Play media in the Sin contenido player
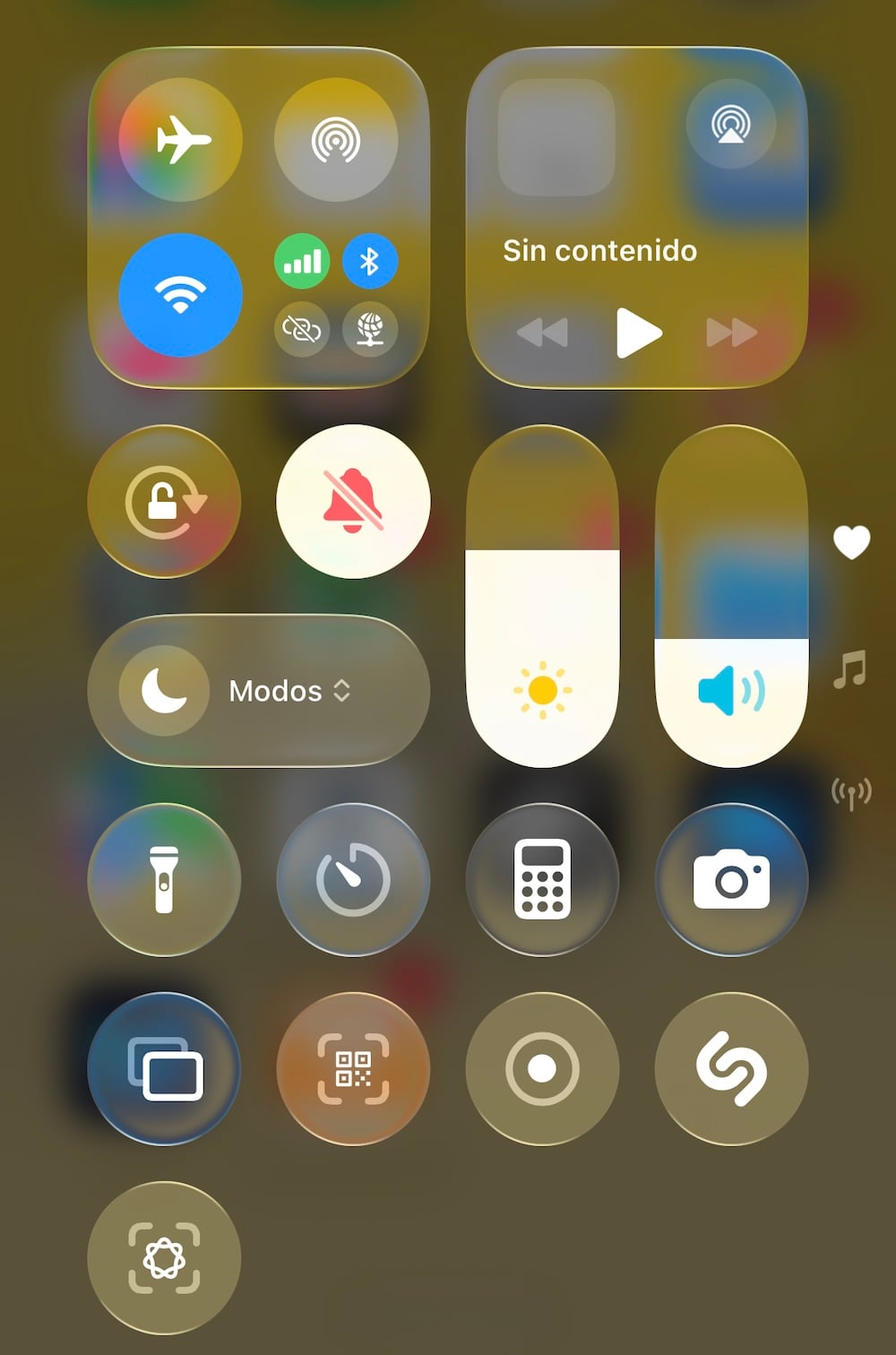Viewport: 896px width, 1355px height. click(638, 332)
